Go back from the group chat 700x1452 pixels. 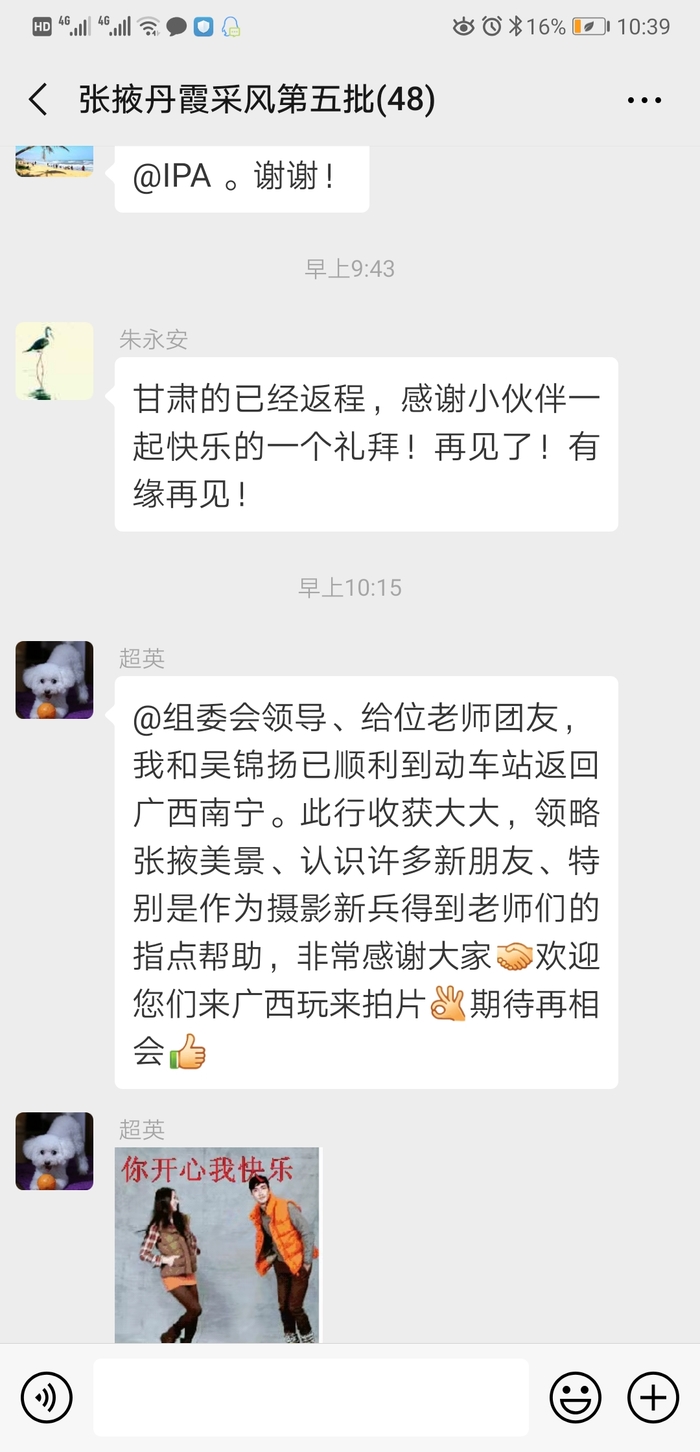[x=38, y=100]
